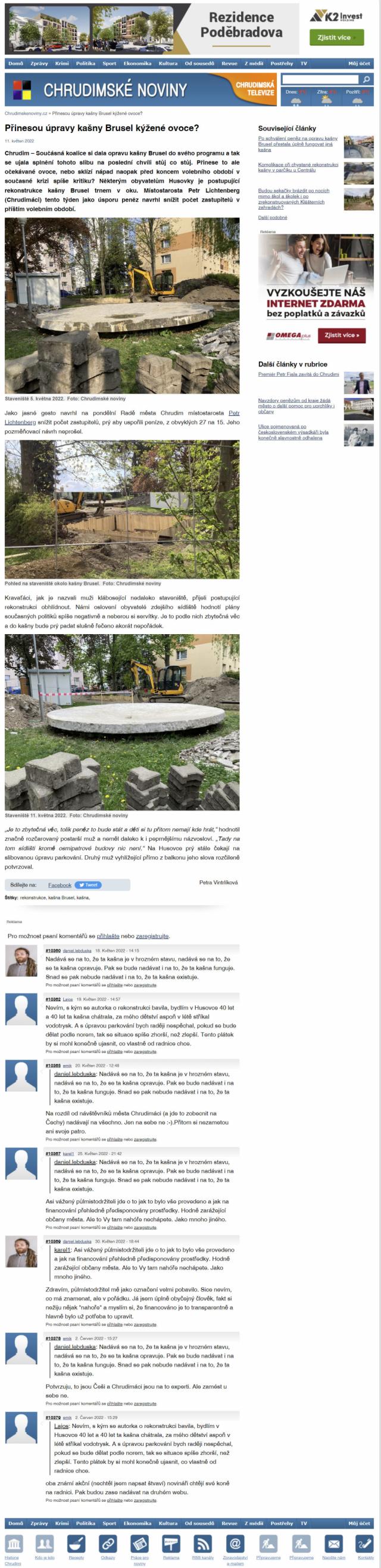Open the Krimi navigation tab
This screenshot has width=381, height=1568.
click(x=61, y=63)
